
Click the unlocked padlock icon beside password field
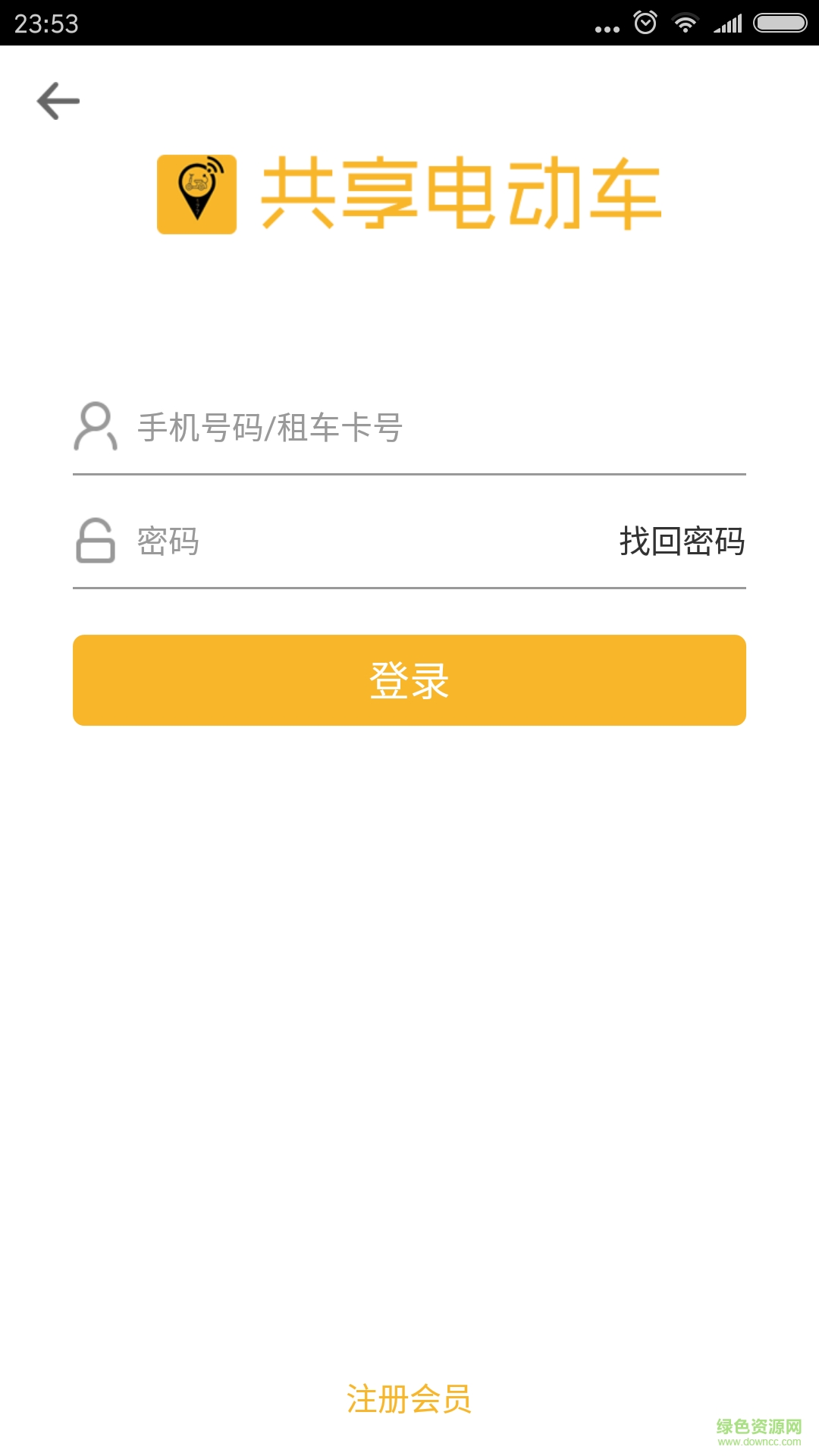pos(95,541)
